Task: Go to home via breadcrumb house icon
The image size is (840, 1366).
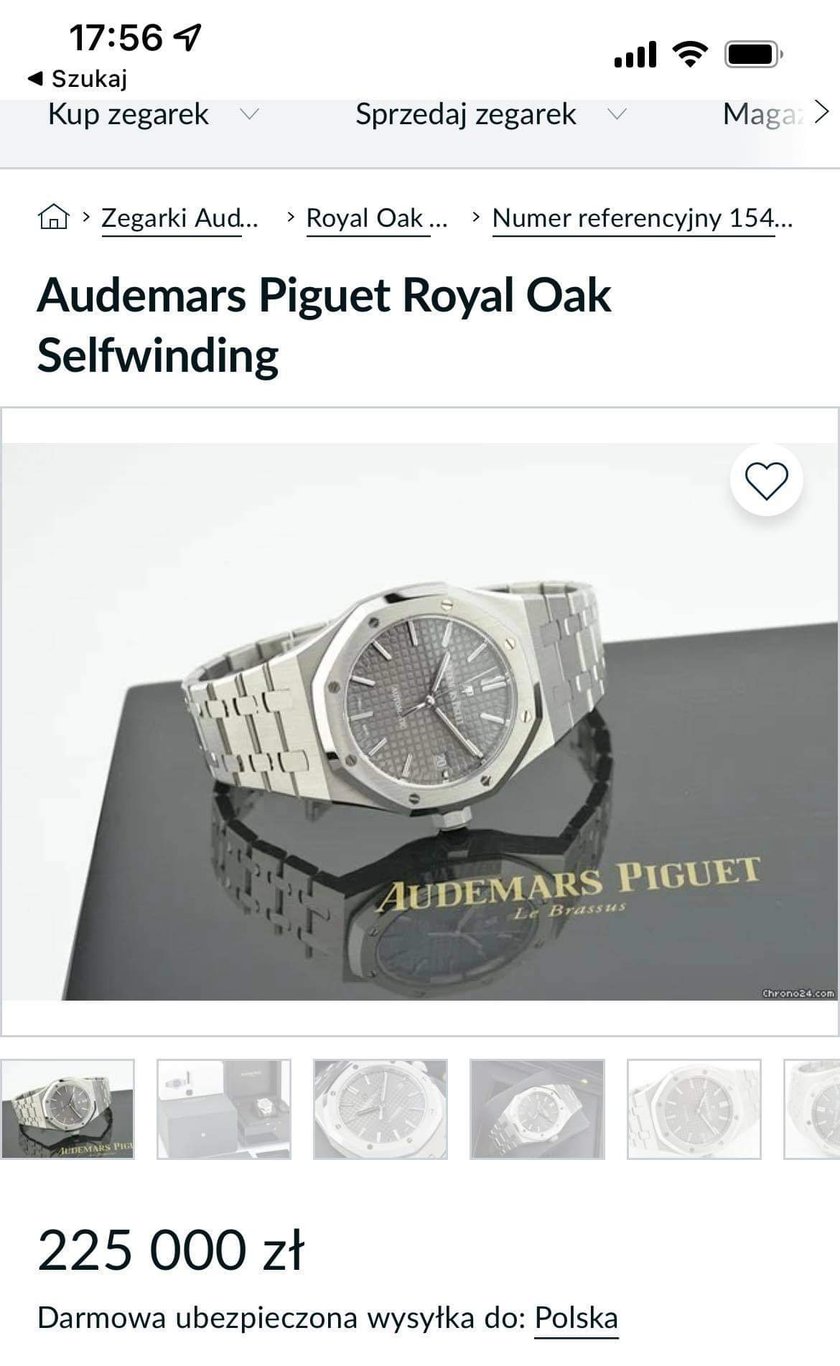Action: (x=53, y=216)
